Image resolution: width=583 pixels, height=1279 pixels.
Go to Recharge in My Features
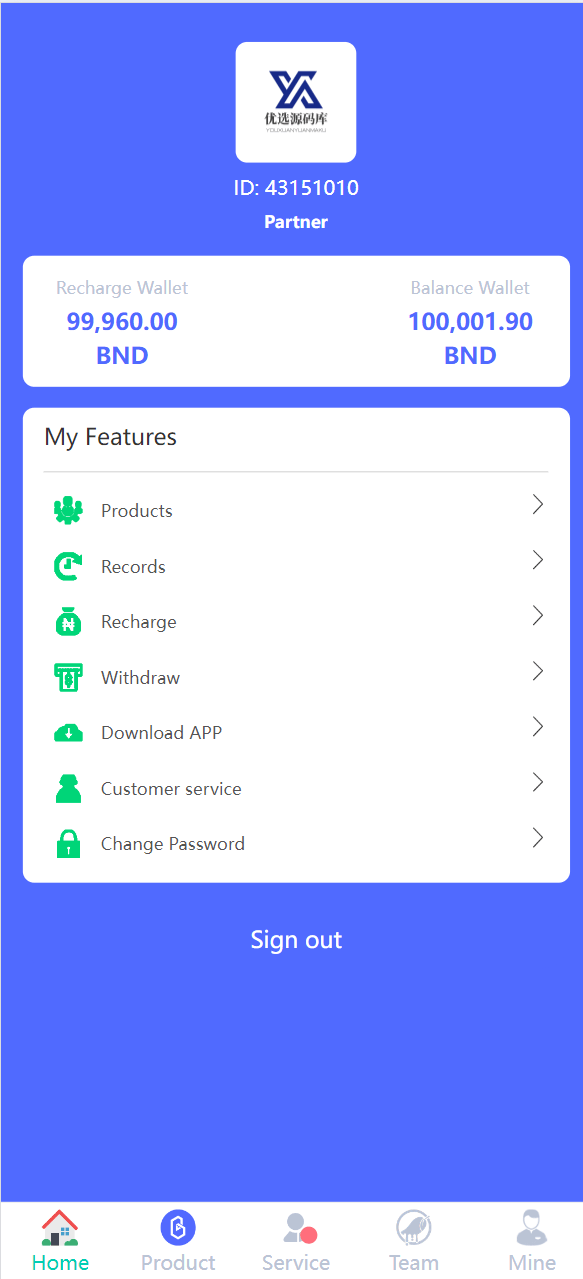(296, 621)
